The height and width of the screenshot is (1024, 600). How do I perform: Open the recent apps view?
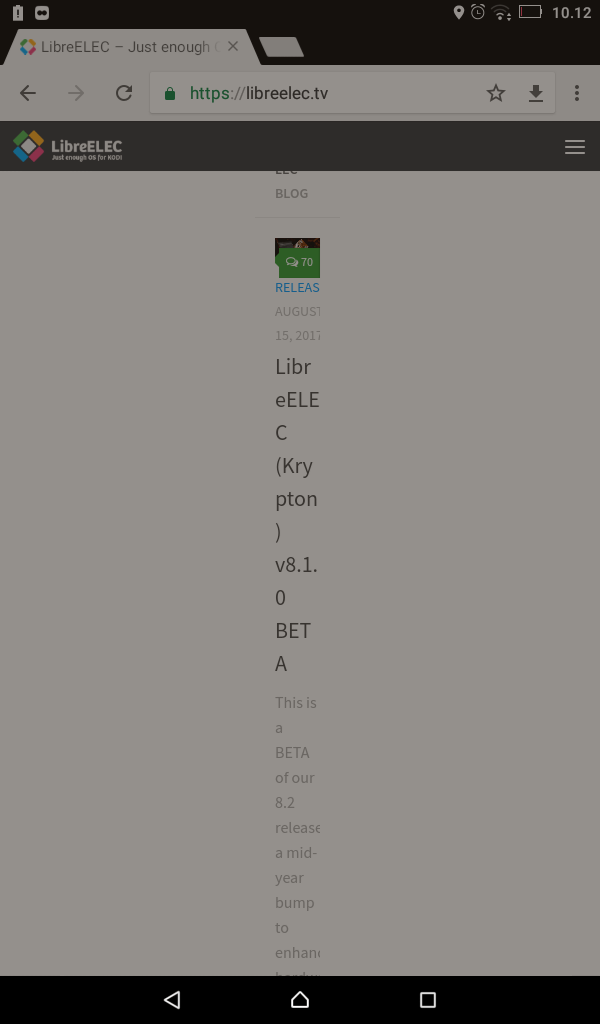click(x=428, y=999)
